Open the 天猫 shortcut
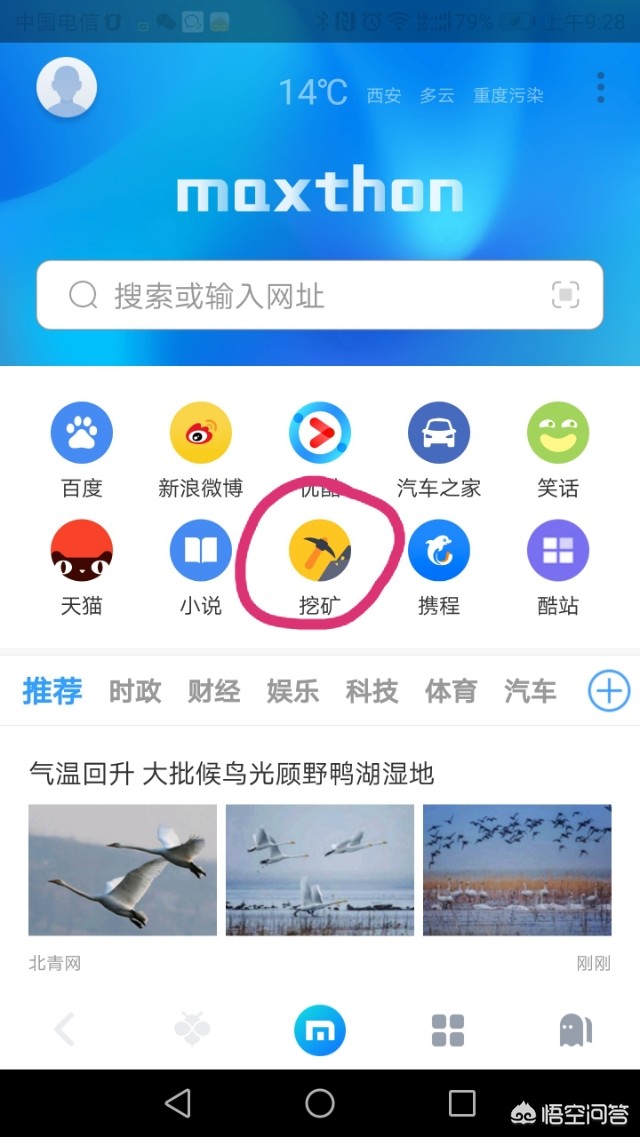This screenshot has width=640, height=1137. (x=82, y=552)
